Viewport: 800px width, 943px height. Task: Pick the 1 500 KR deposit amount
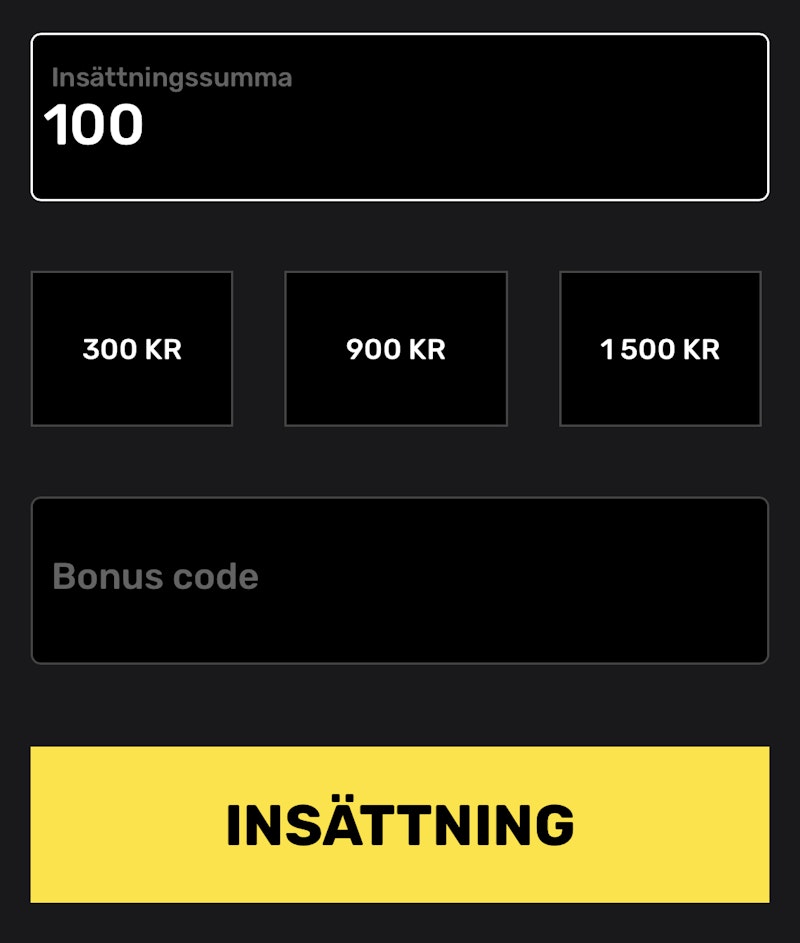660,349
